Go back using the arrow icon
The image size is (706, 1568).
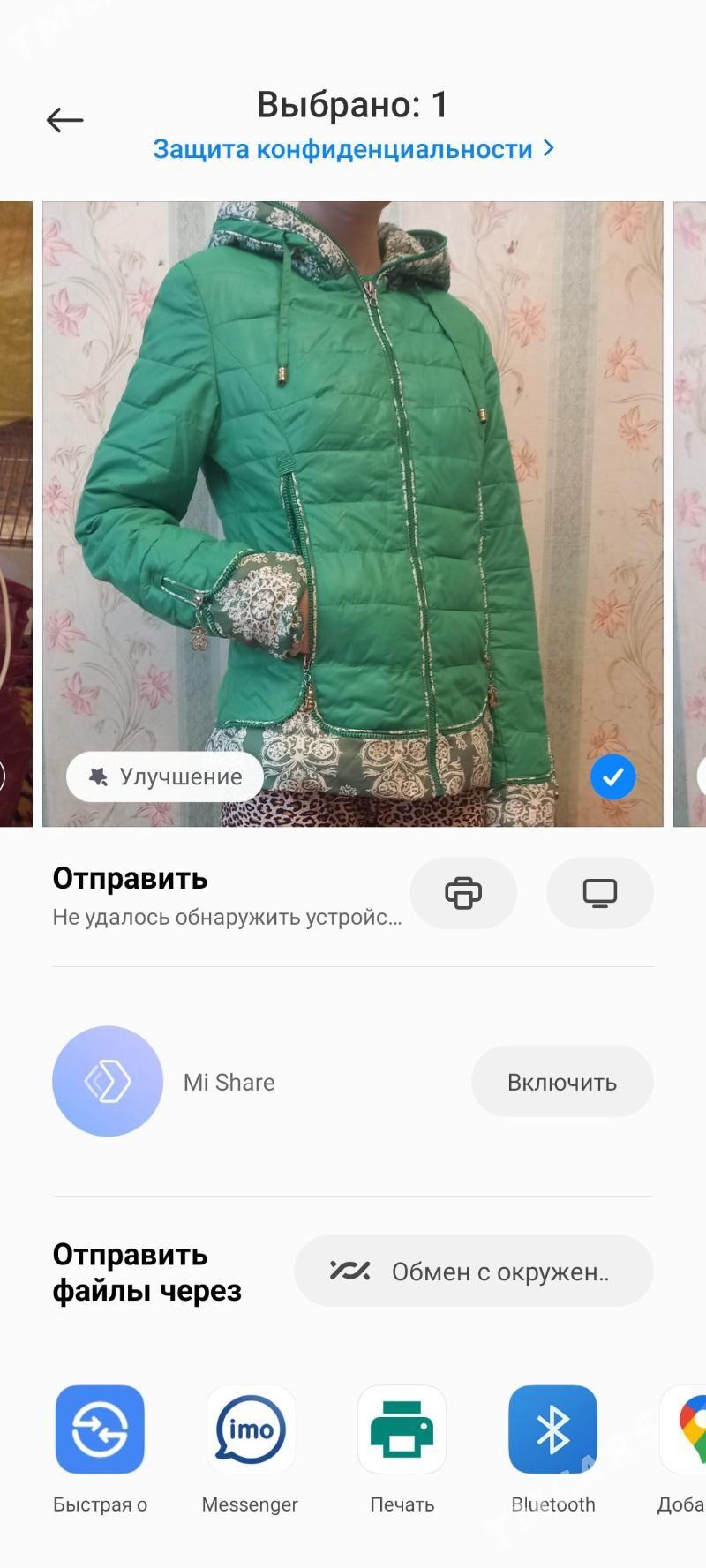pyautogui.click(x=64, y=120)
